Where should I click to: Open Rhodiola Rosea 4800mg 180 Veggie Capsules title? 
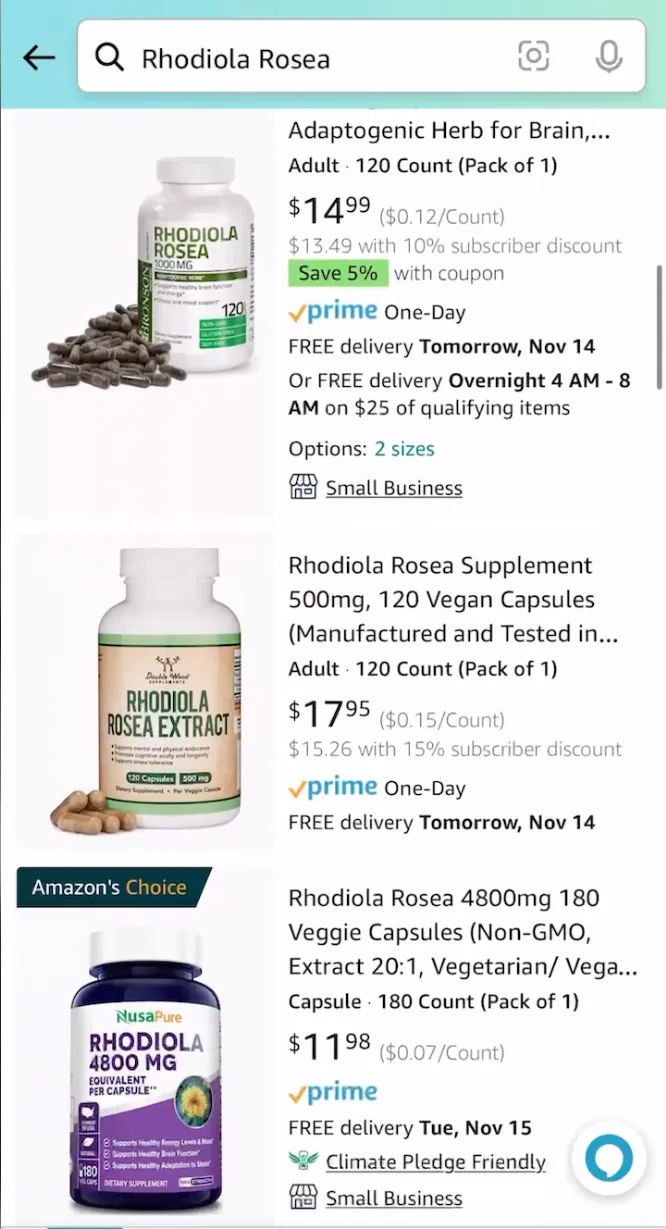click(462, 932)
